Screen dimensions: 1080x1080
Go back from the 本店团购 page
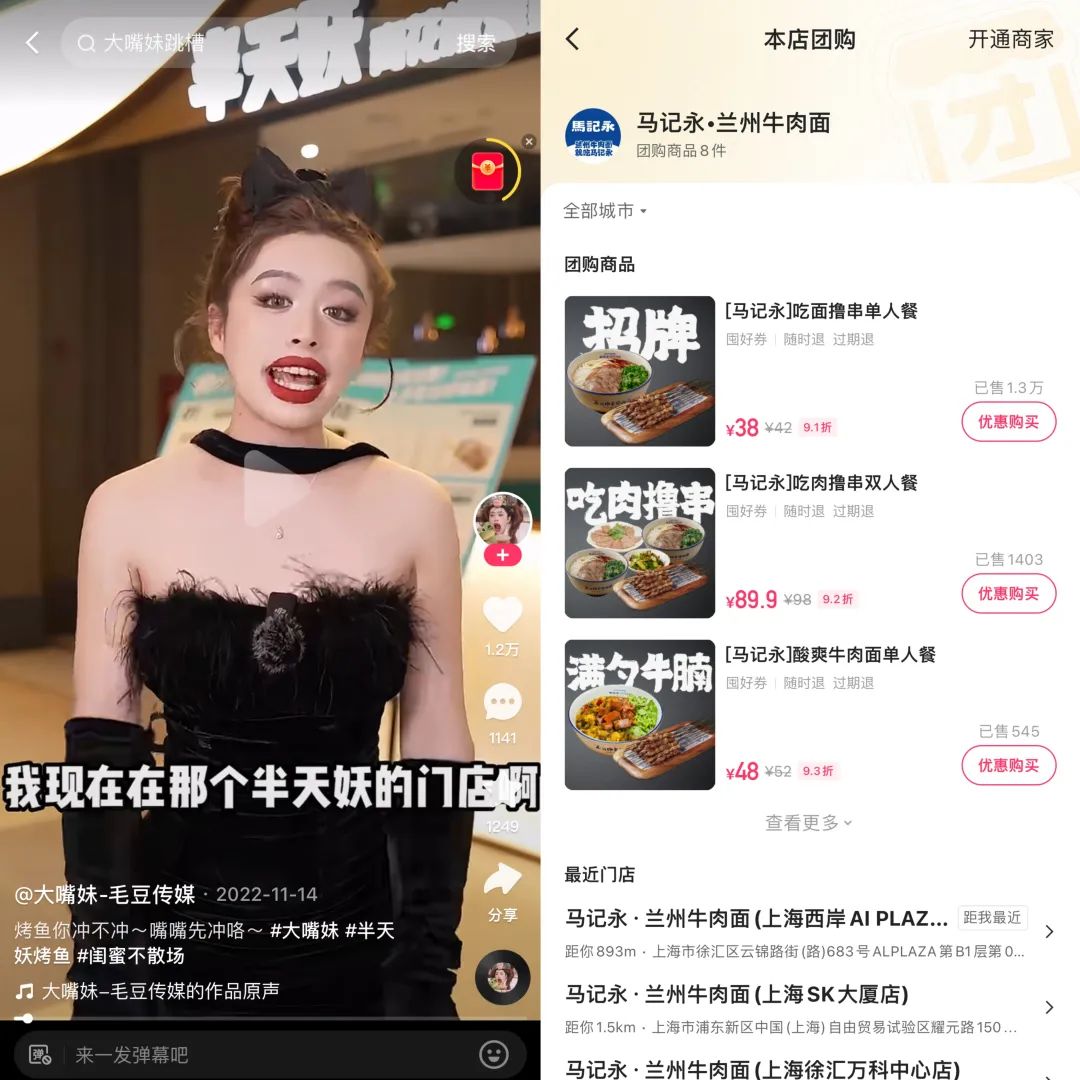point(572,39)
